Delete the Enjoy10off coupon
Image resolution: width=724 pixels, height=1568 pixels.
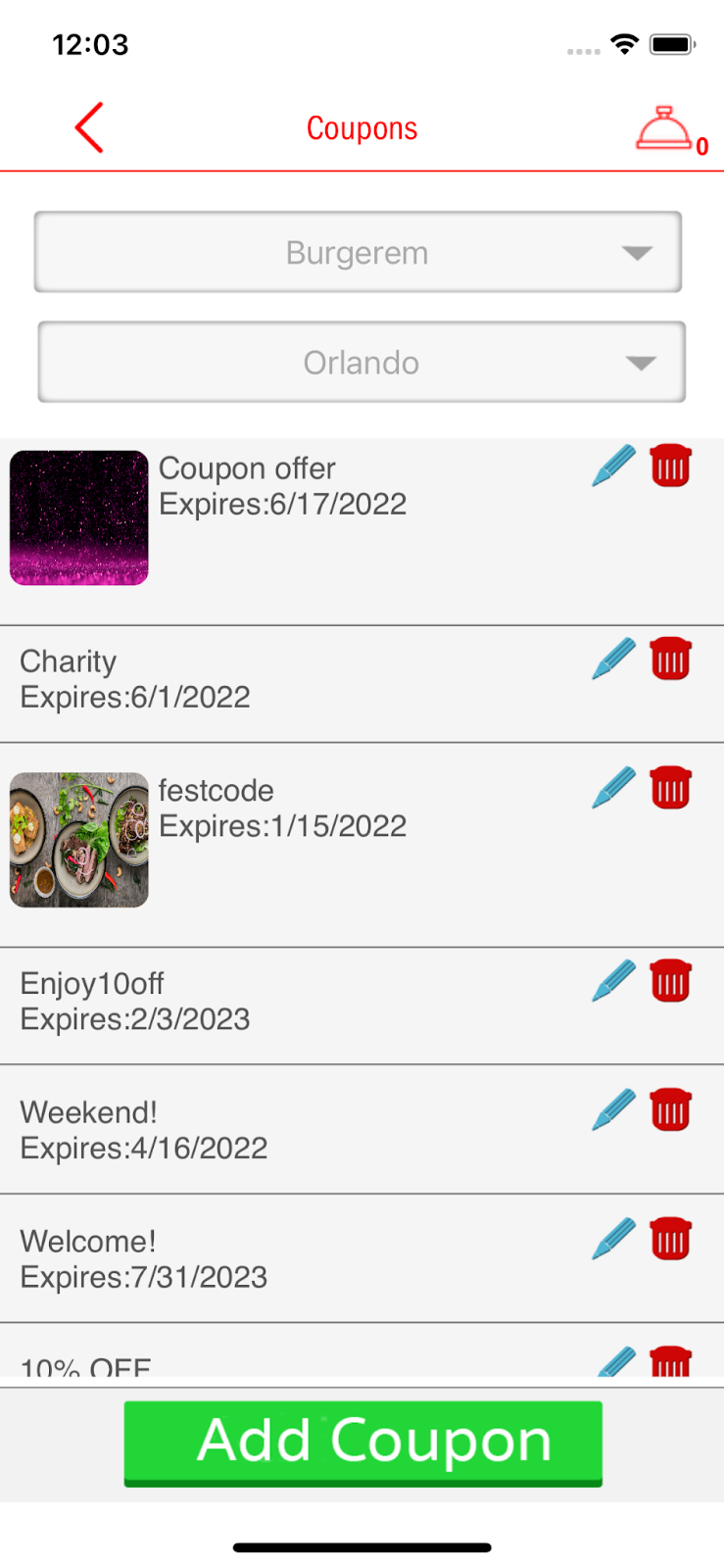pyautogui.click(x=671, y=981)
